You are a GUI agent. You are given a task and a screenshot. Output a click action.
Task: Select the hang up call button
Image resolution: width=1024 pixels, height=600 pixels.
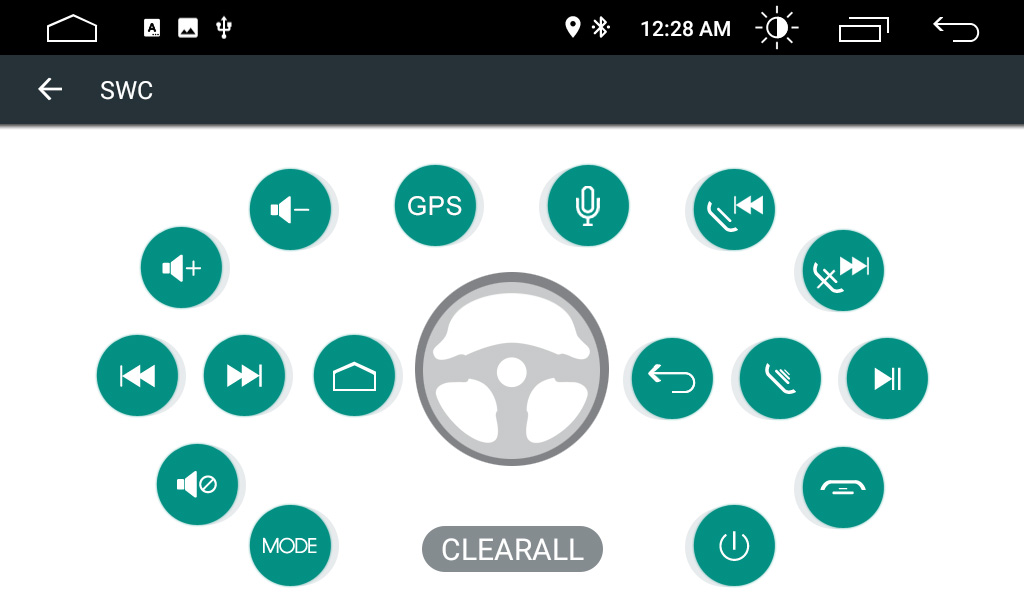pos(843,487)
